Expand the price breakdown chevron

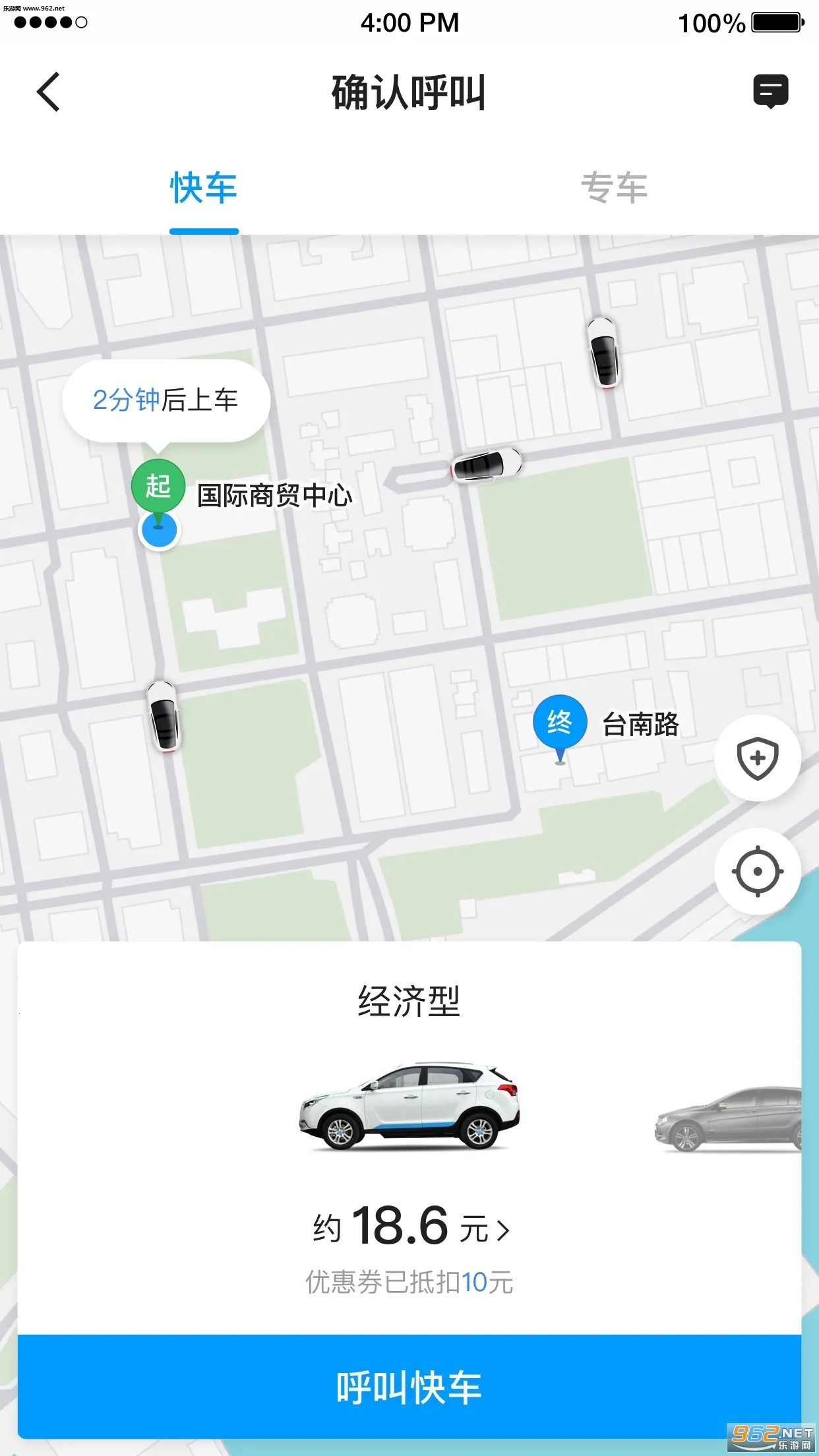tap(506, 1227)
